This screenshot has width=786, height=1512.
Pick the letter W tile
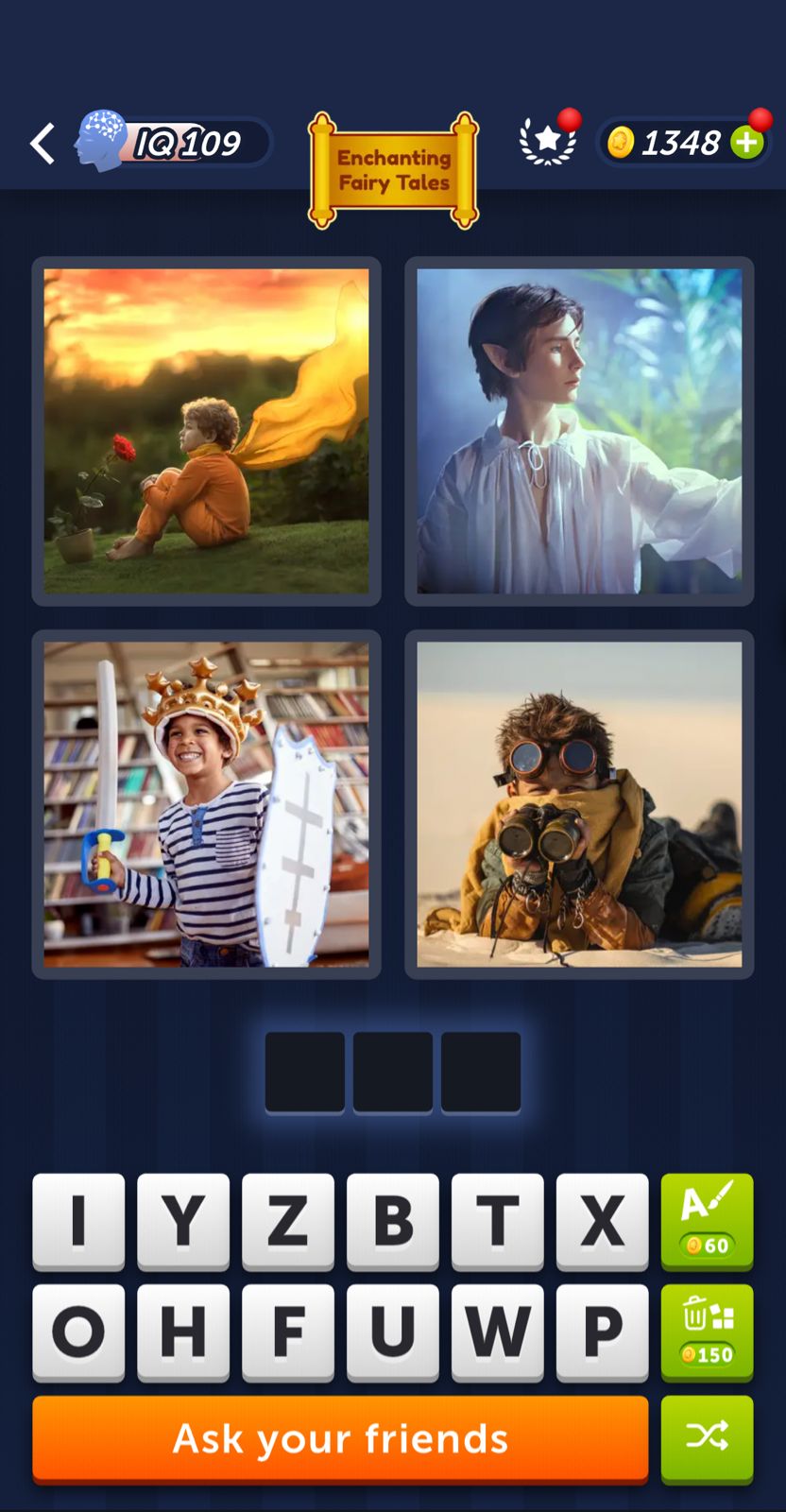[x=497, y=1331]
